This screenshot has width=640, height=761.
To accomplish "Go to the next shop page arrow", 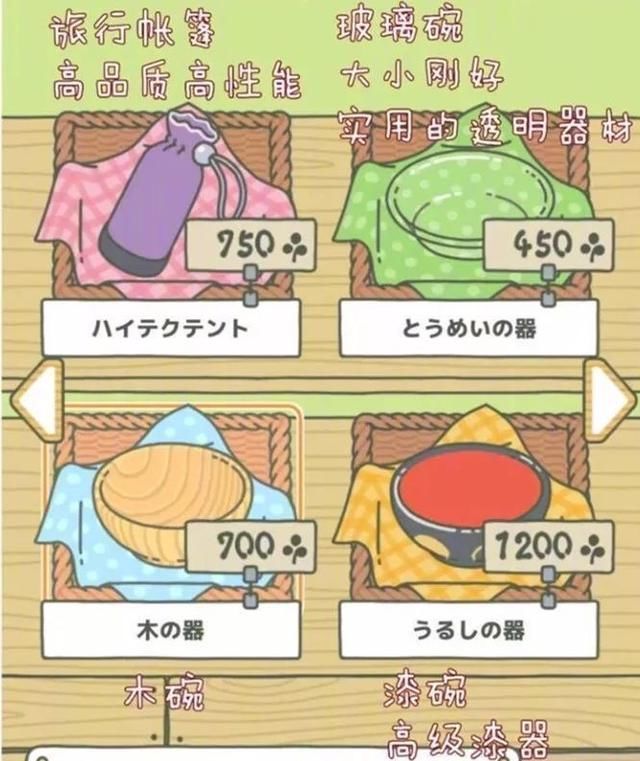I will point(608,400).
